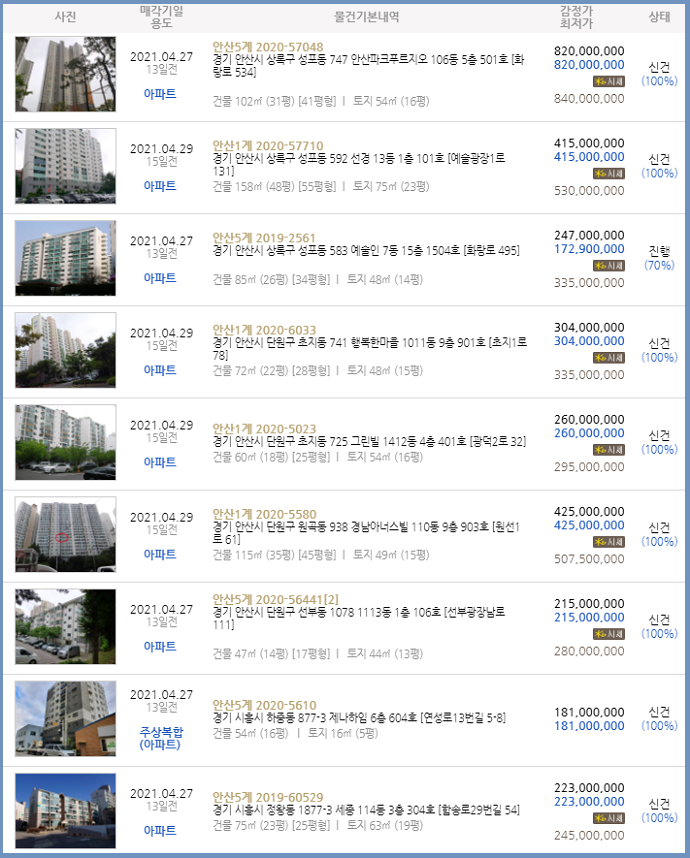
Task: Open case link 안산5계 2019-60529
Action: click(x=268, y=797)
